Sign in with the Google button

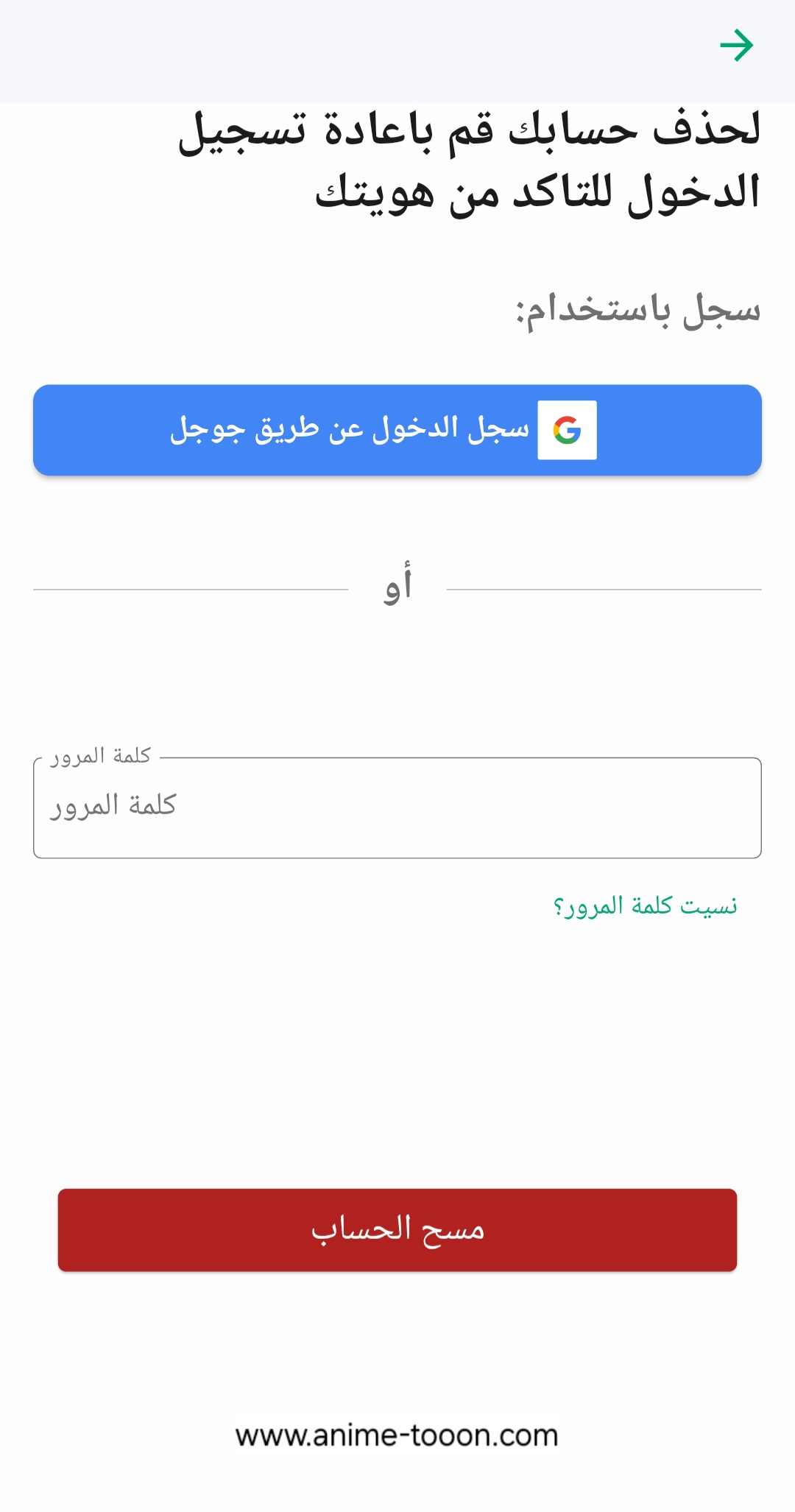pos(397,430)
